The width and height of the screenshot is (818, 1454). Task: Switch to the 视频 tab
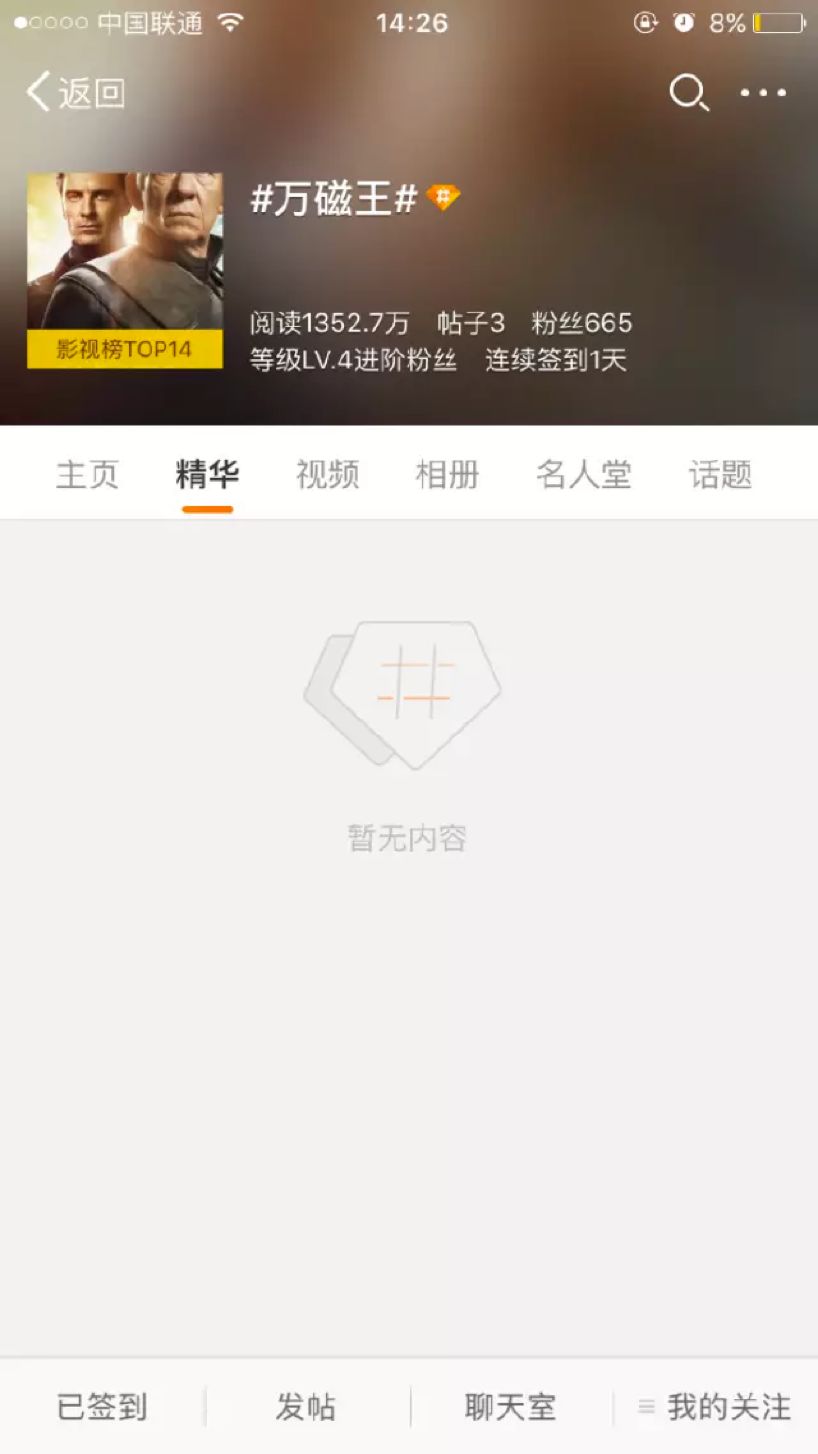[x=327, y=474]
